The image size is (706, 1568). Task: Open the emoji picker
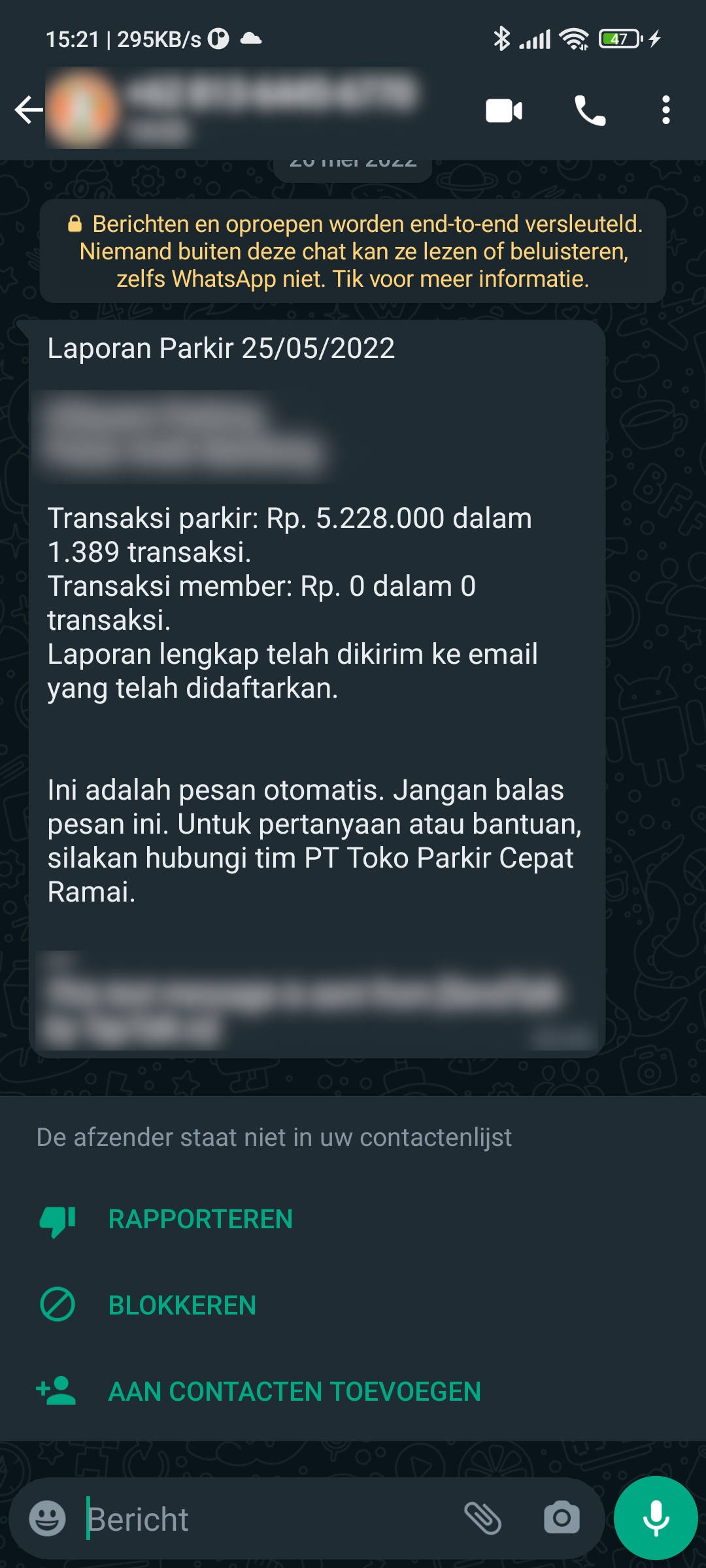coord(48,1518)
